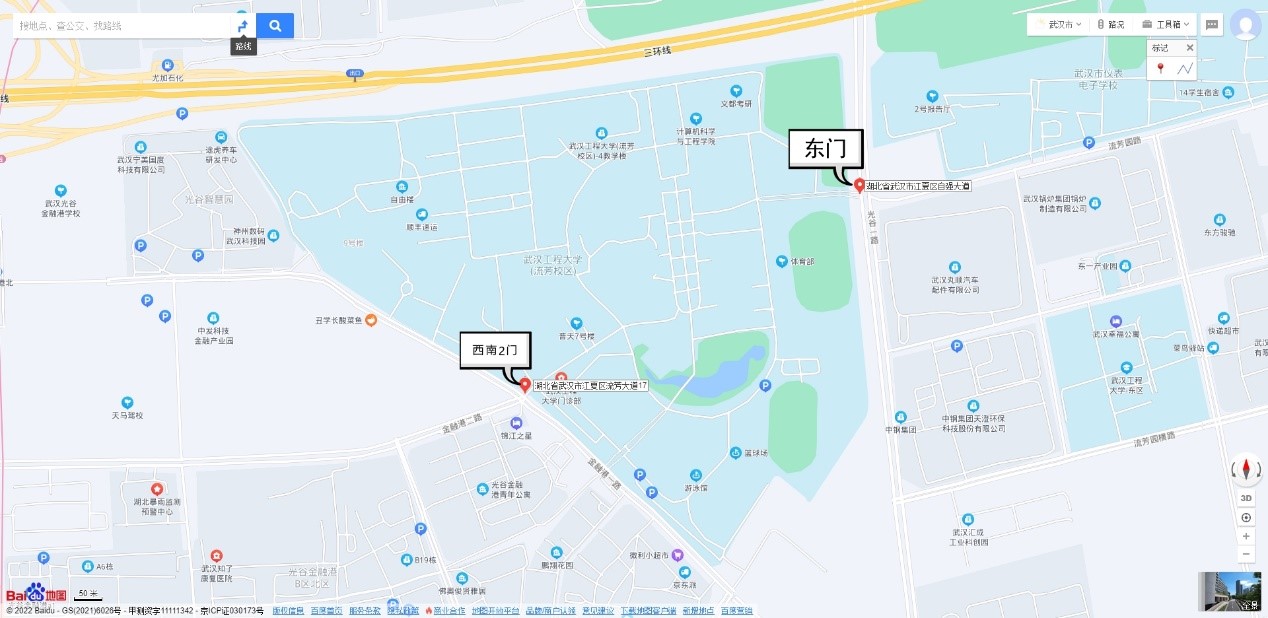
Task: Zoom out with the minus button
Action: 1246,554
